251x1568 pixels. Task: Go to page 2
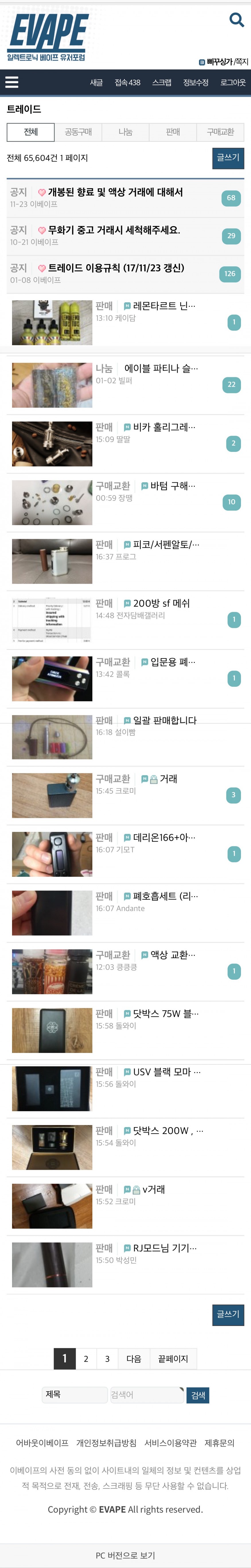point(86,1359)
